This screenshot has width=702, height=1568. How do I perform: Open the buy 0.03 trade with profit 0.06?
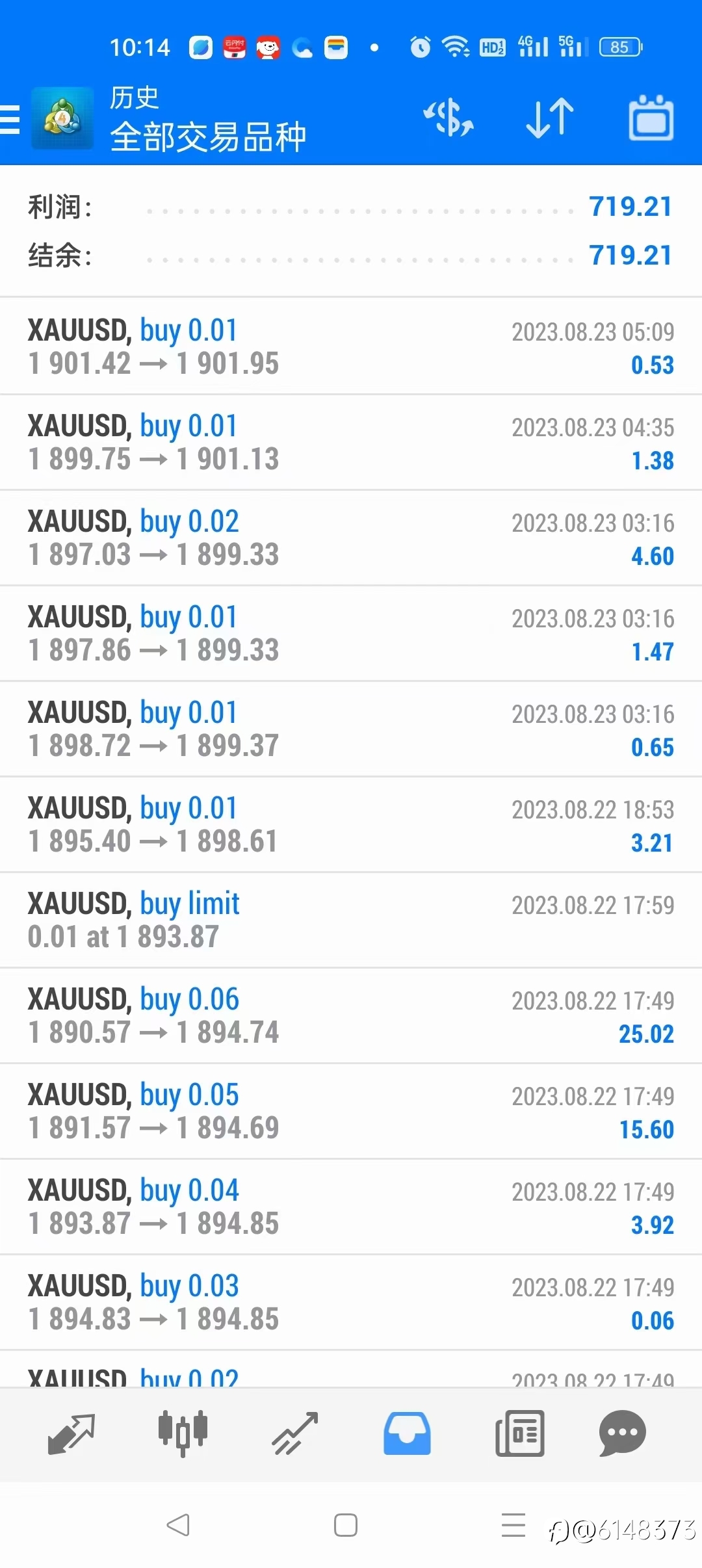click(x=351, y=1302)
